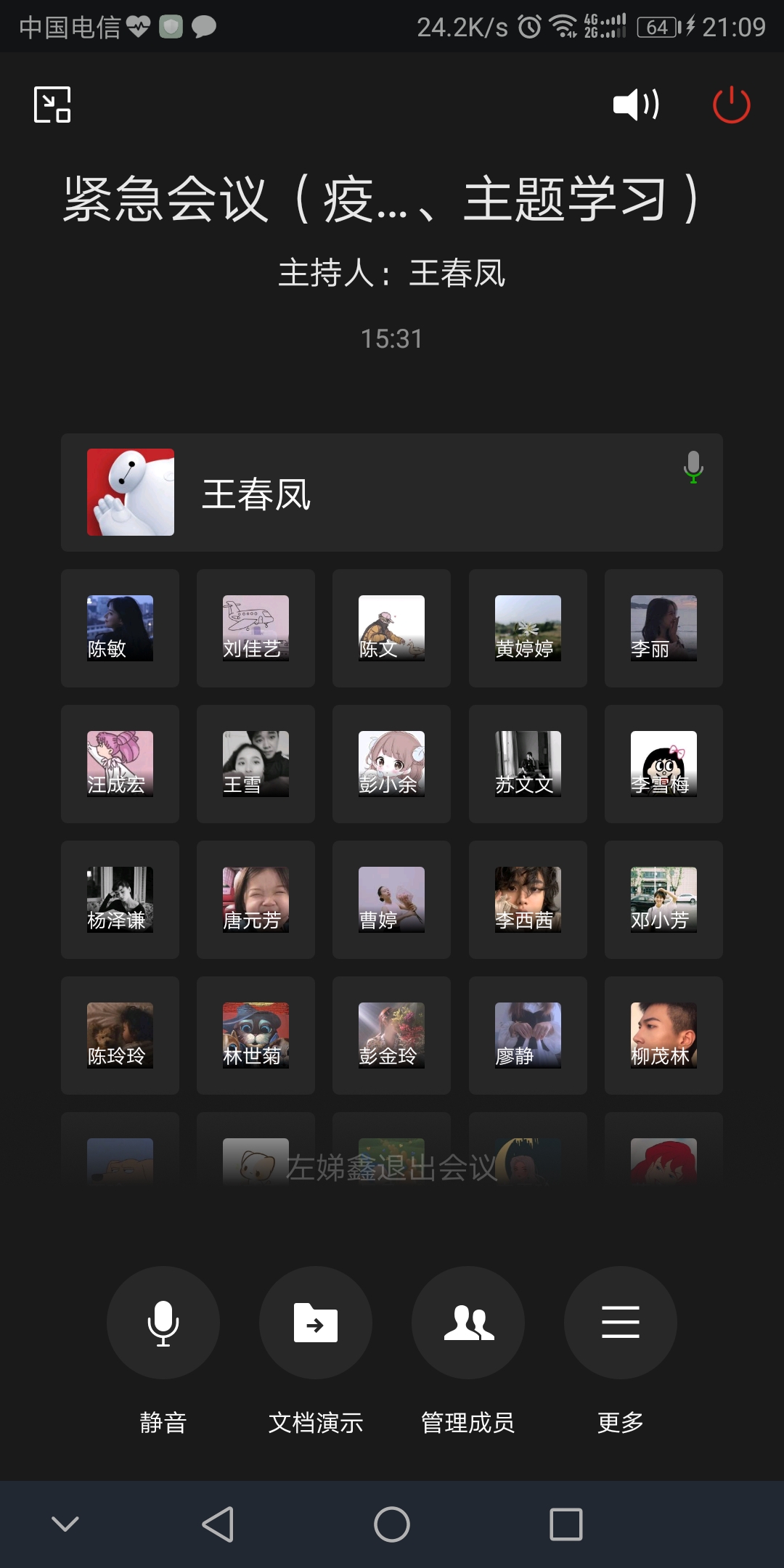Viewport: 784px width, 1568px height.
Task: Tap participant 唐元芳
Action: click(256, 899)
